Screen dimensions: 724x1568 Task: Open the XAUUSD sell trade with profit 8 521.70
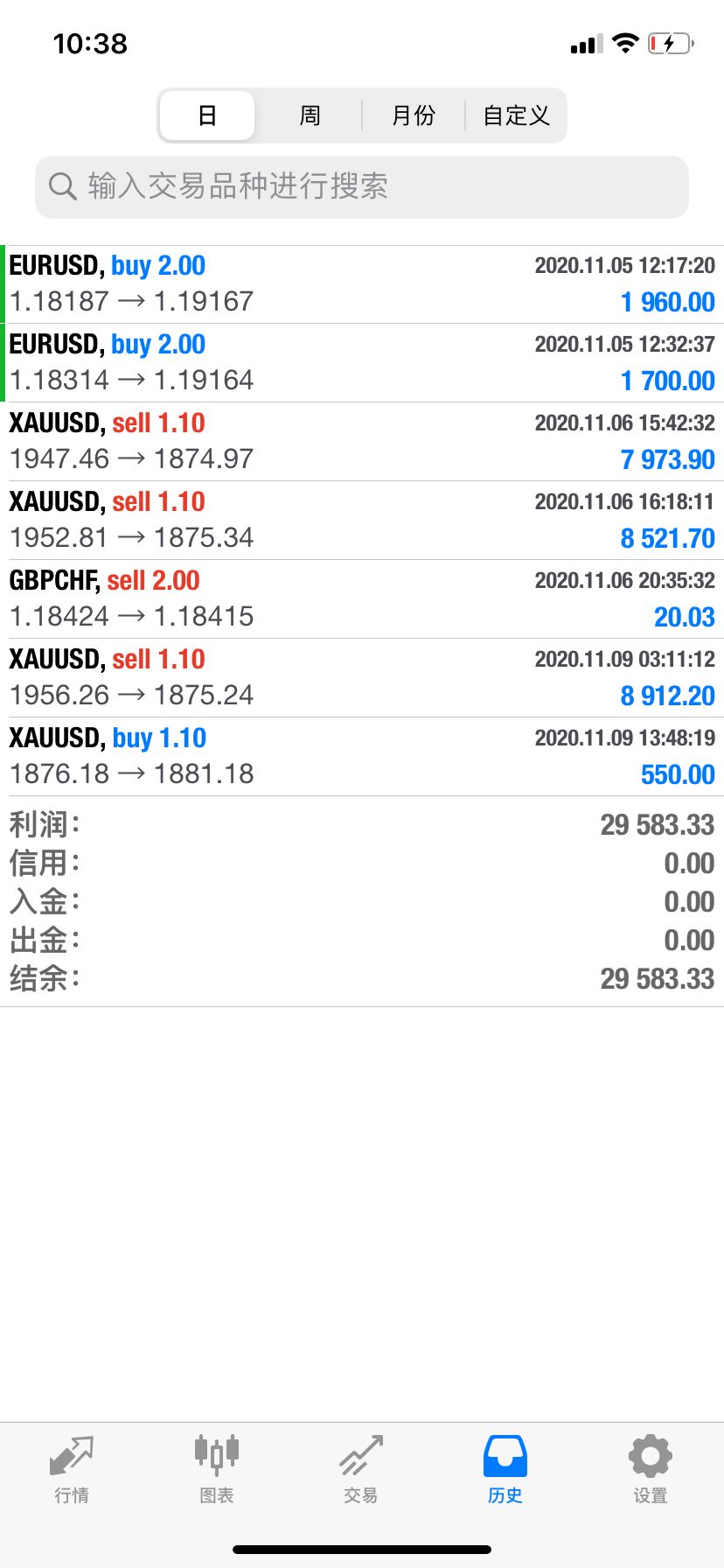[x=362, y=521]
